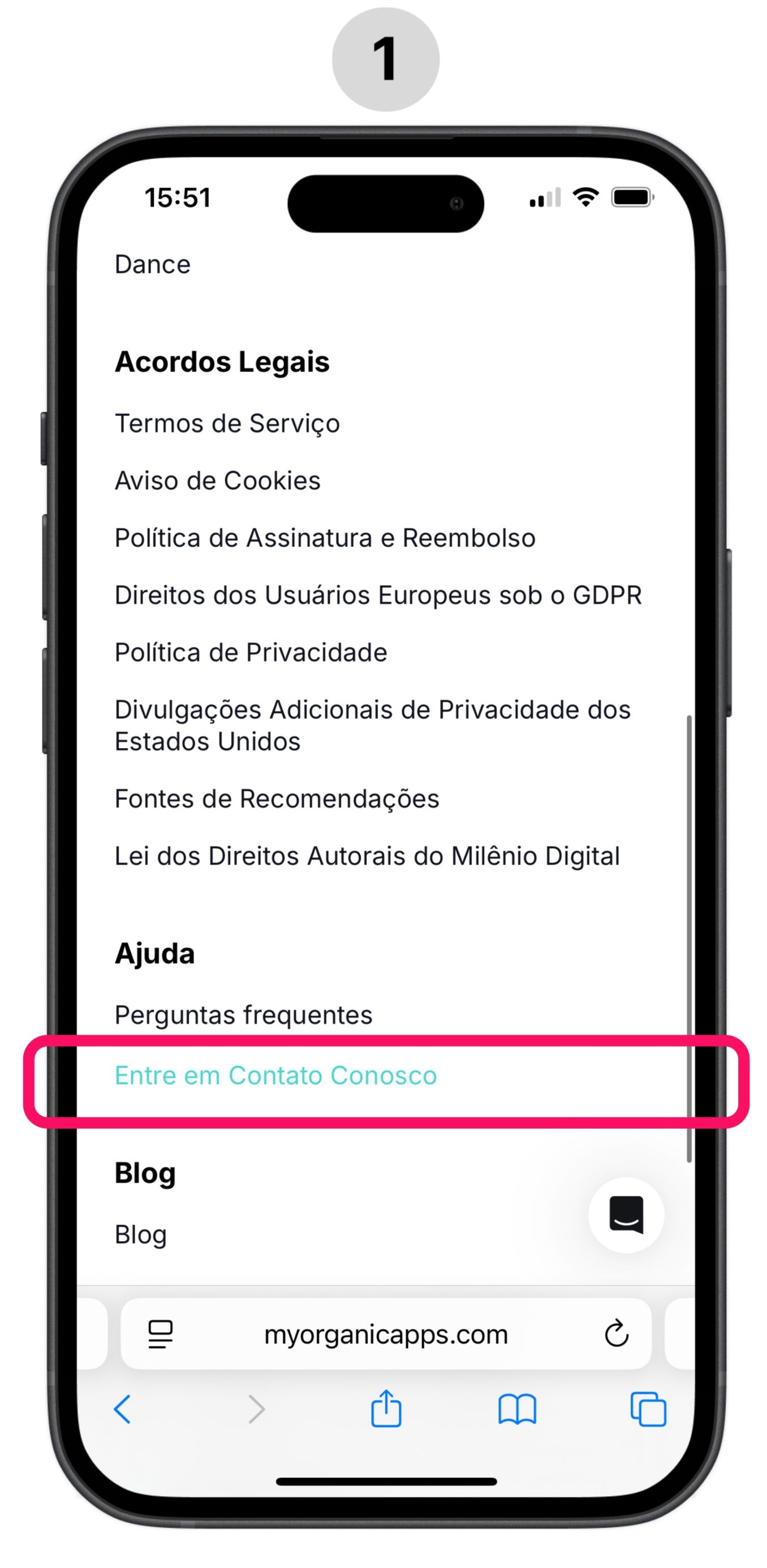Open Safari Bookmarks
Image resolution: width=767 pixels, height=1568 pixels.
(x=516, y=1410)
